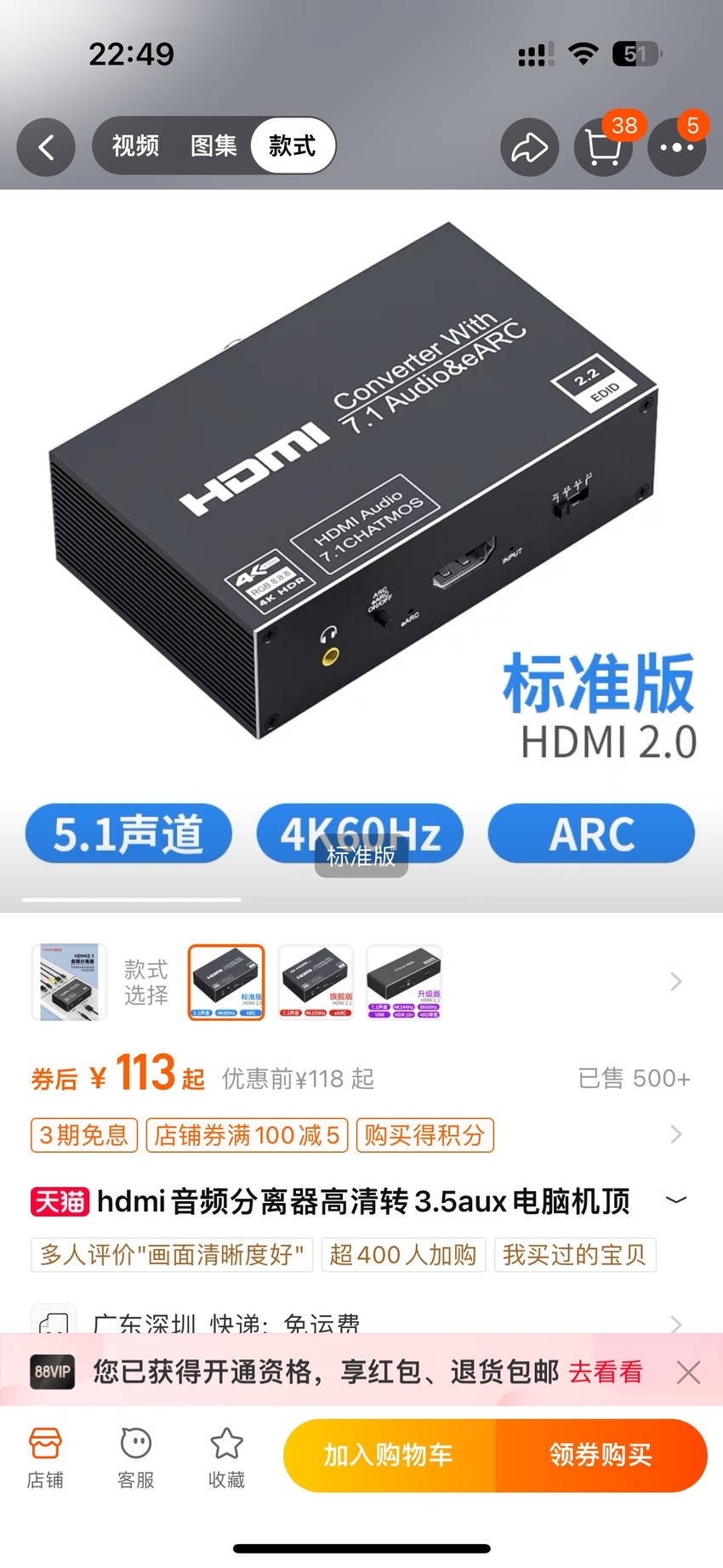Contact 客服 customer service
The height and width of the screenshot is (1568, 723).
tap(136, 1457)
